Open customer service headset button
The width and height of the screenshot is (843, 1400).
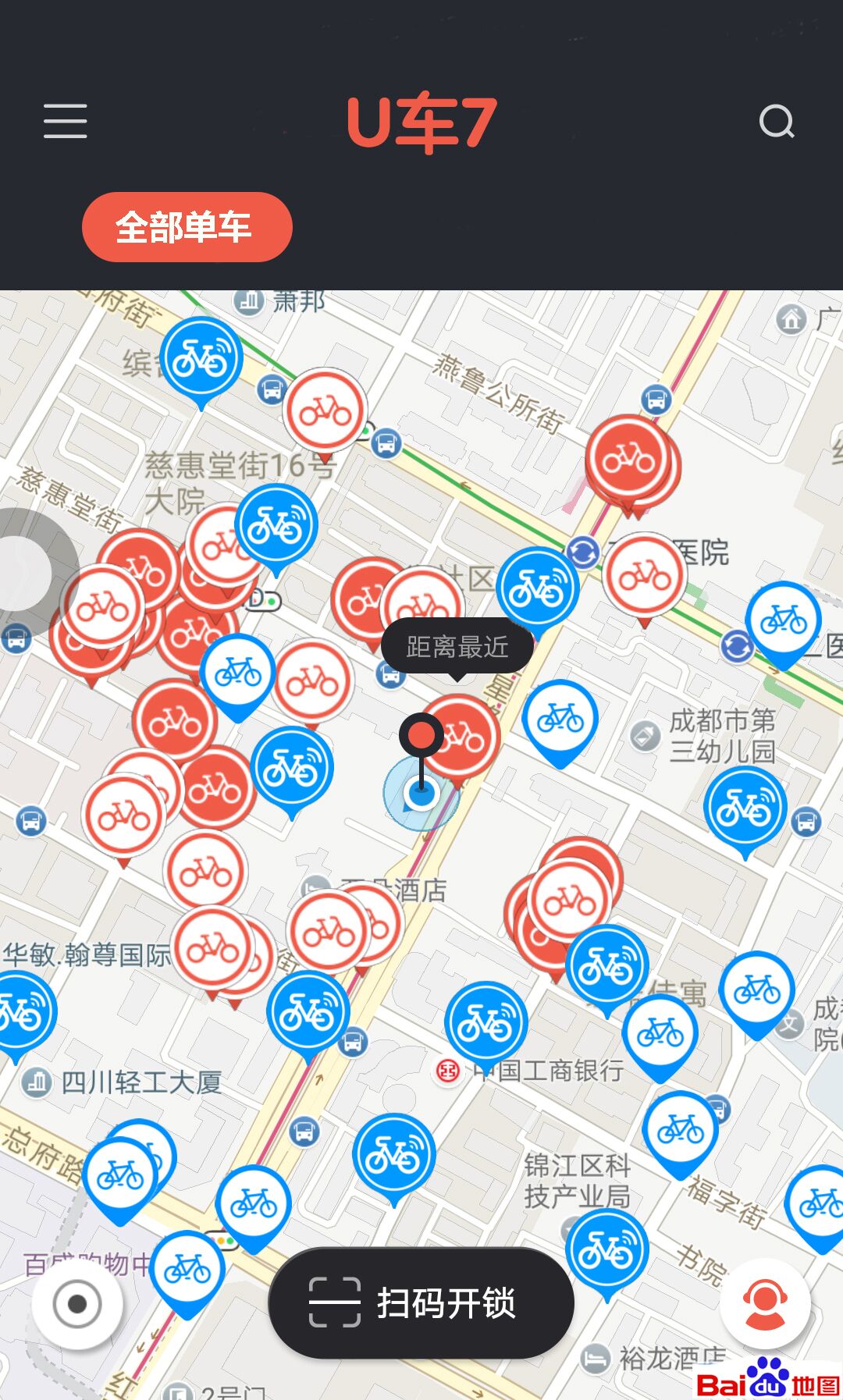coord(765,1302)
